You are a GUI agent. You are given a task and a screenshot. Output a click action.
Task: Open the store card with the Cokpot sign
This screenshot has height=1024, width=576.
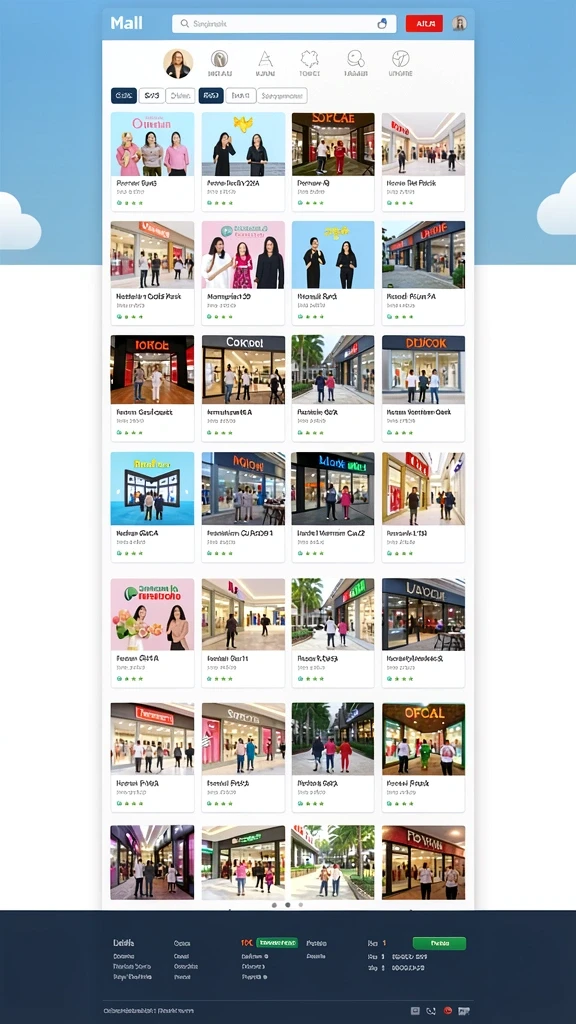click(243, 389)
